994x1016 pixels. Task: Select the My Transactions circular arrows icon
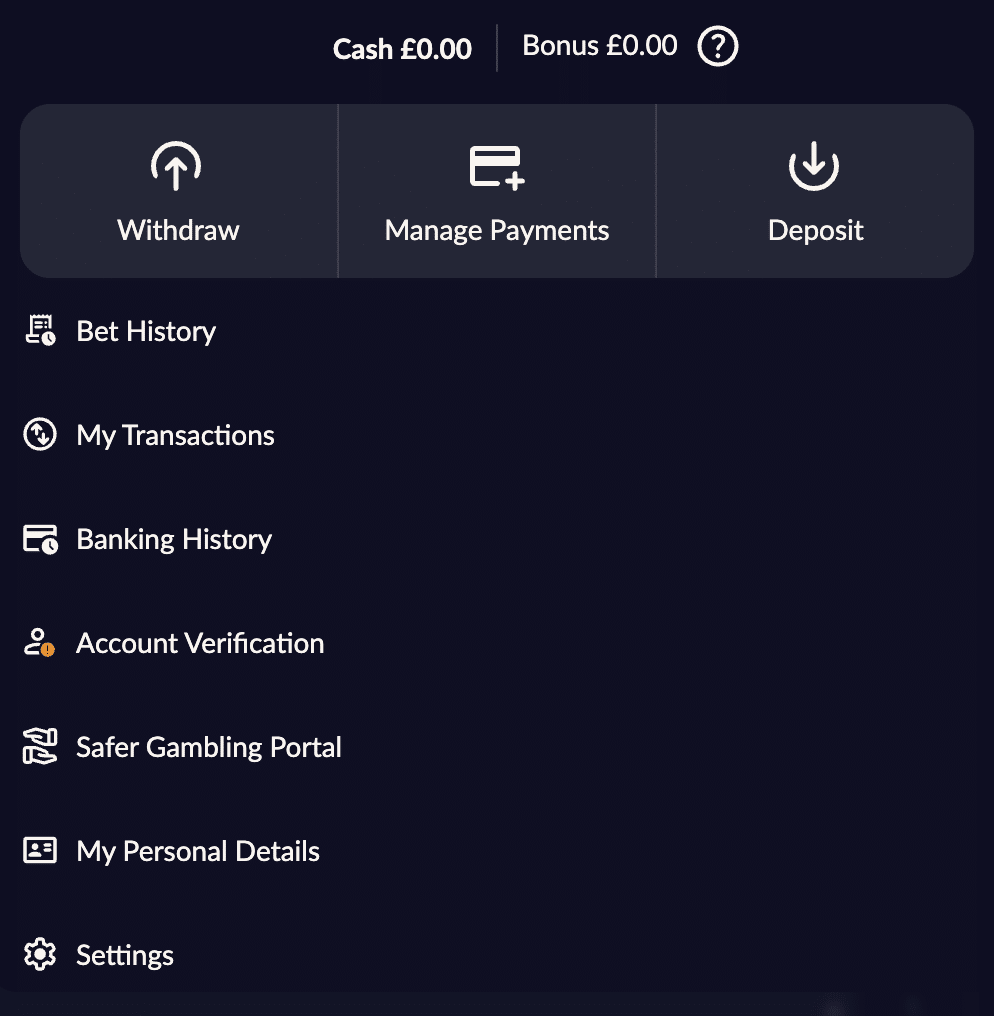tap(39, 434)
